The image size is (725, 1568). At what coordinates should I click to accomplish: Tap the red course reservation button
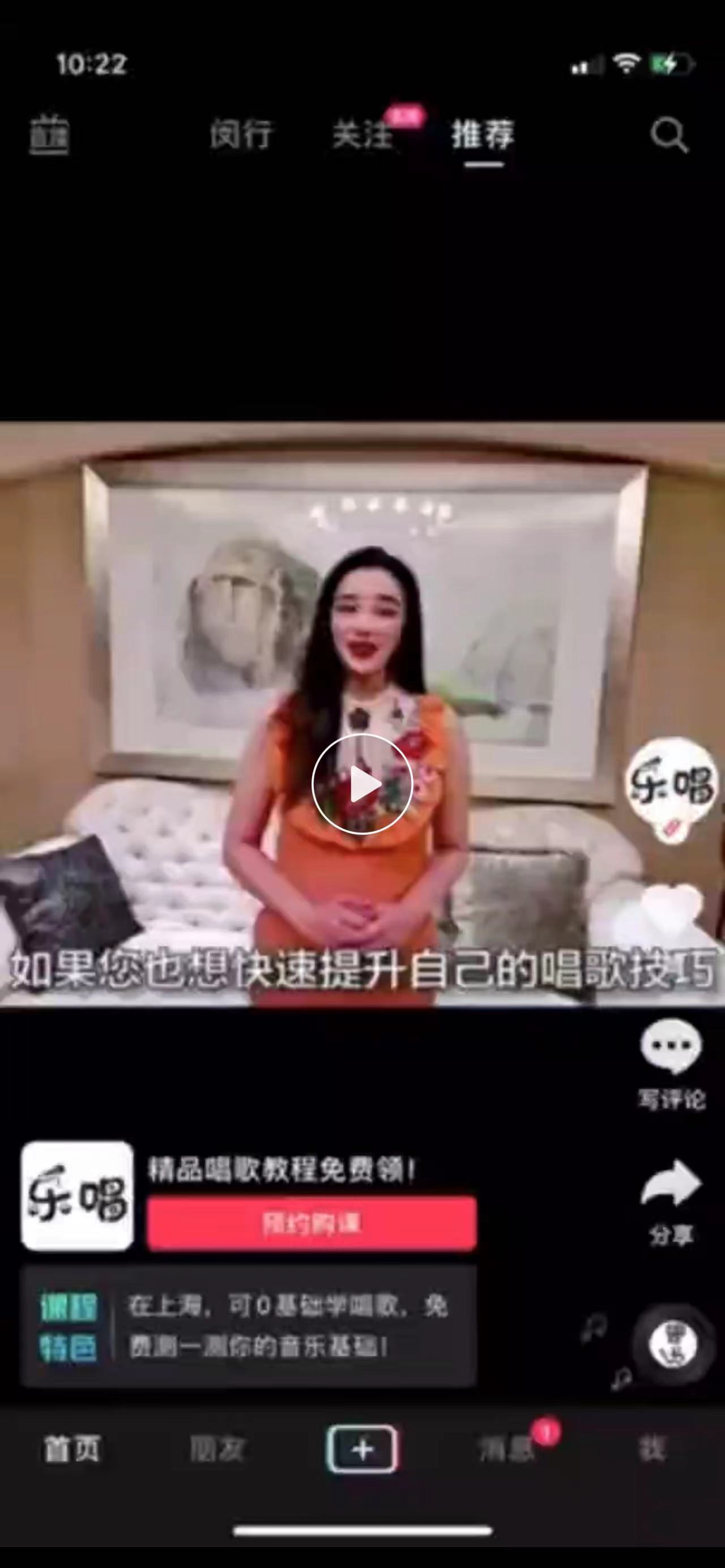312,1224
